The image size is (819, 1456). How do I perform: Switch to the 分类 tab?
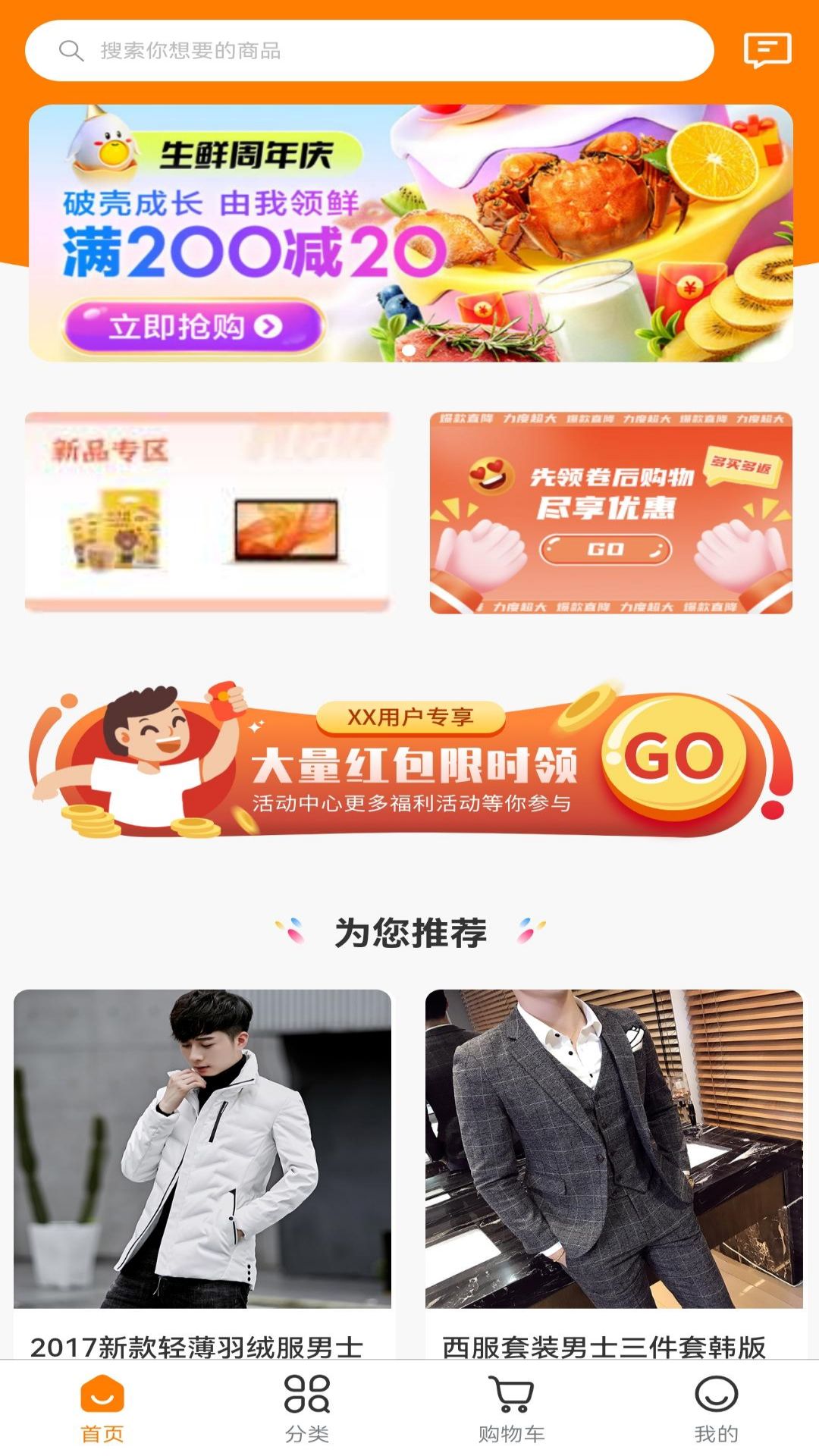pos(307,1408)
